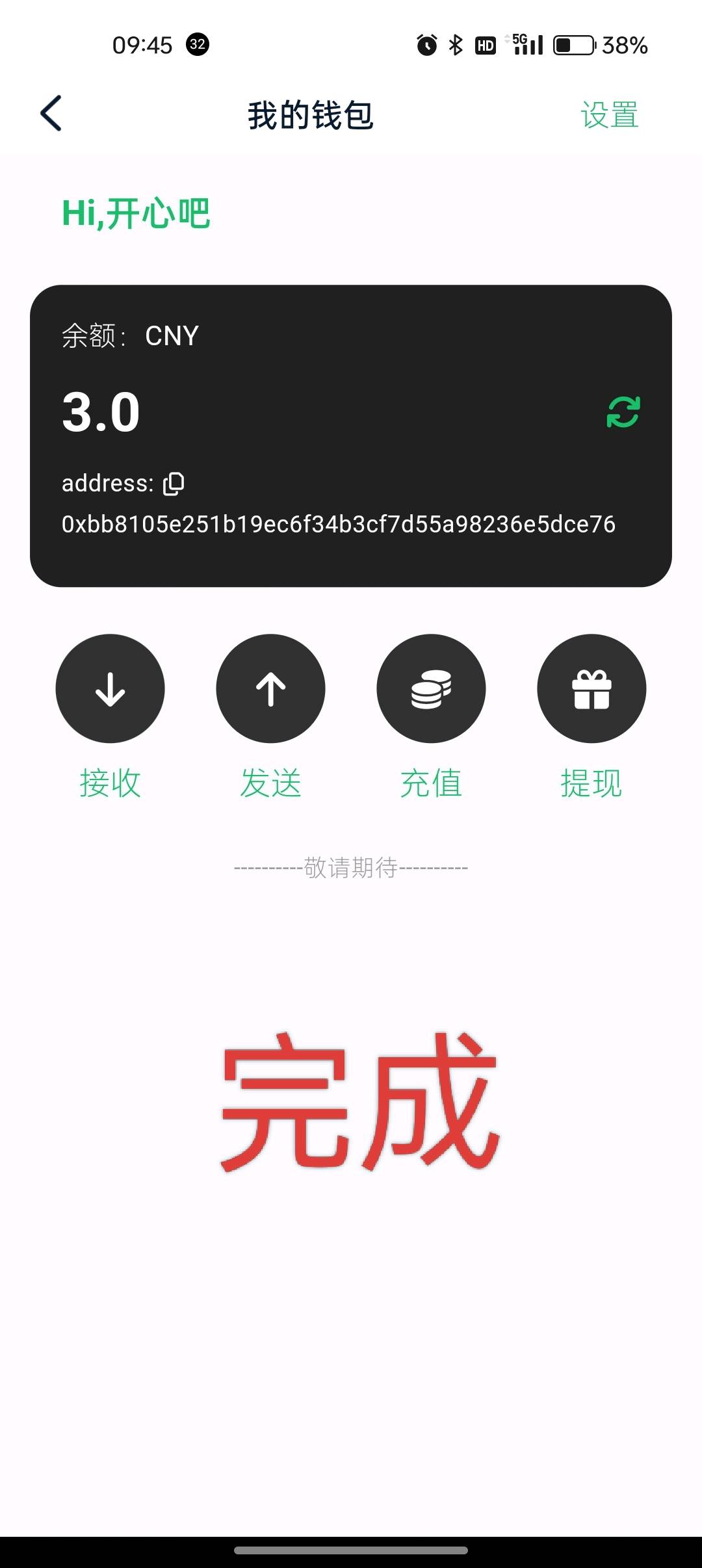This screenshot has width=702, height=1568.
Task: Refresh the wallet balance
Action: coord(623,412)
